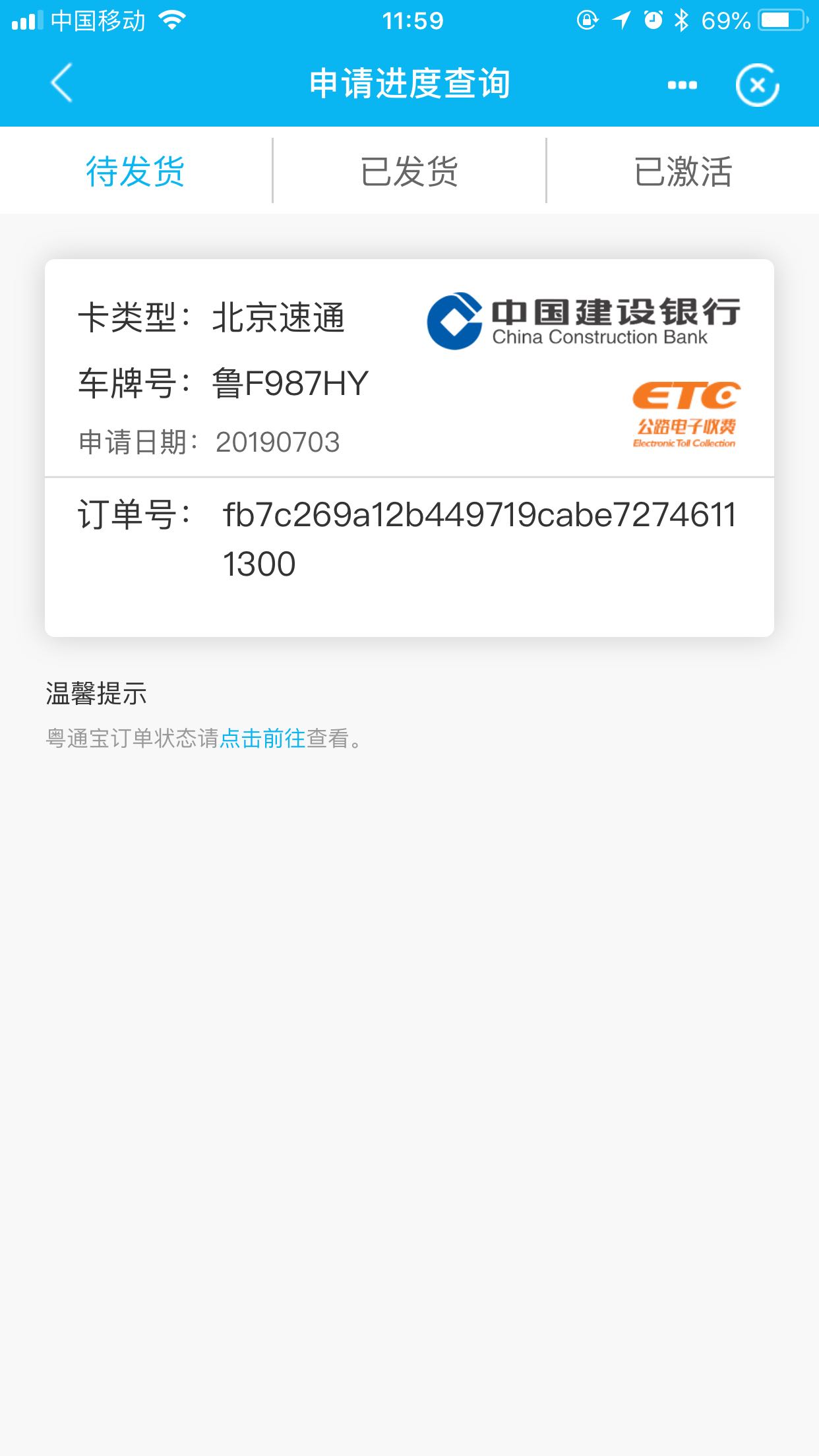
Task: Go back using the header arrow
Action: [x=61, y=84]
